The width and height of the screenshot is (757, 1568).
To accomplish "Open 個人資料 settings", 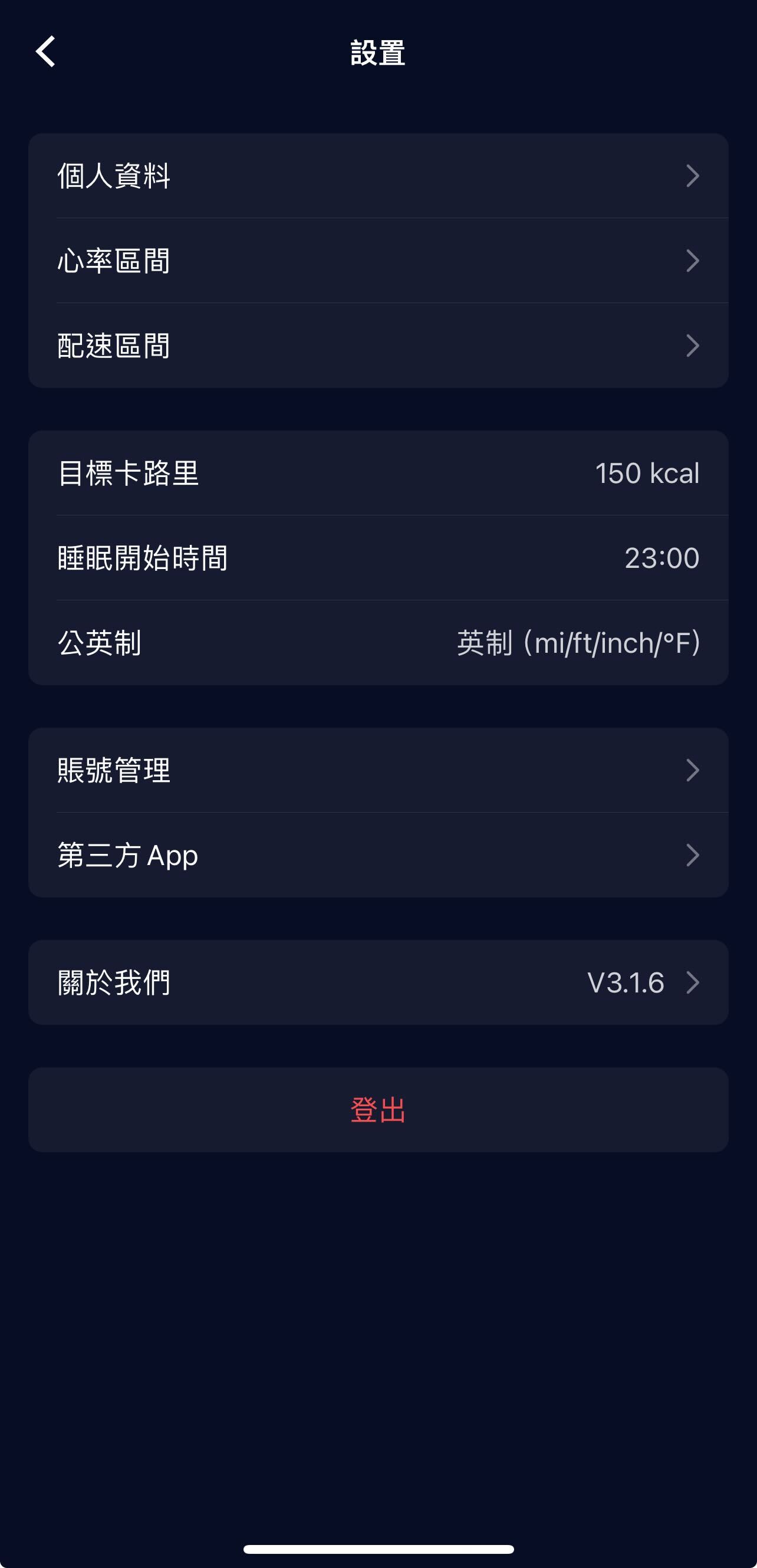I will coord(377,176).
